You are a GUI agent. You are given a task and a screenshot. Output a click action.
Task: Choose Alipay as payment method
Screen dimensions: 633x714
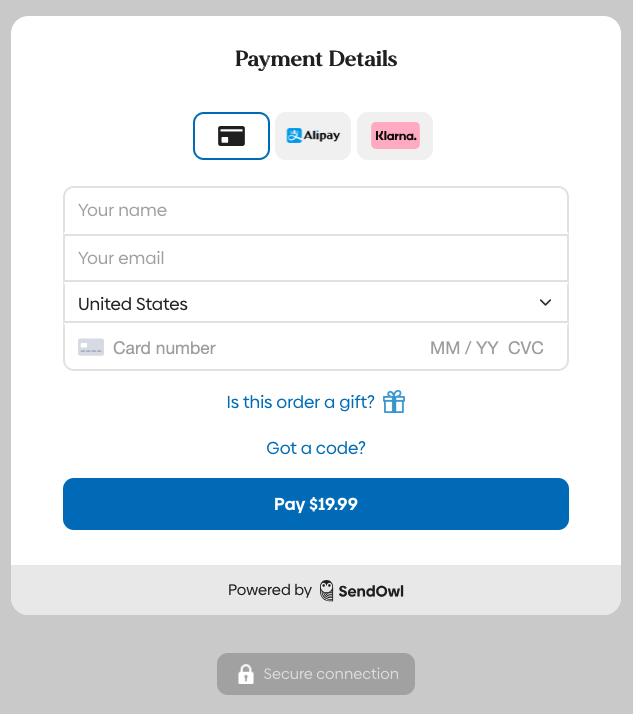pos(313,136)
